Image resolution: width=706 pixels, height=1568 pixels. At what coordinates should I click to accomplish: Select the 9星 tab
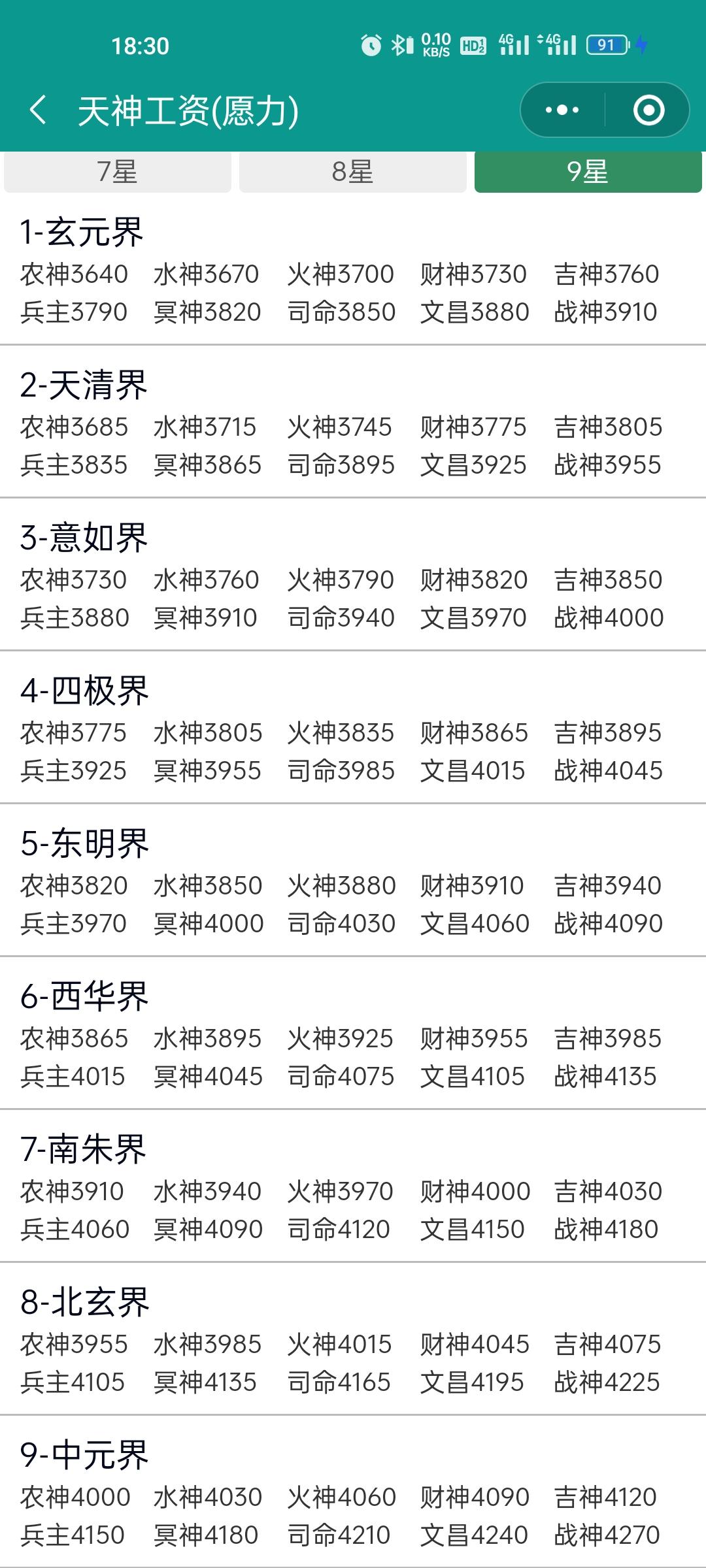coord(588,172)
